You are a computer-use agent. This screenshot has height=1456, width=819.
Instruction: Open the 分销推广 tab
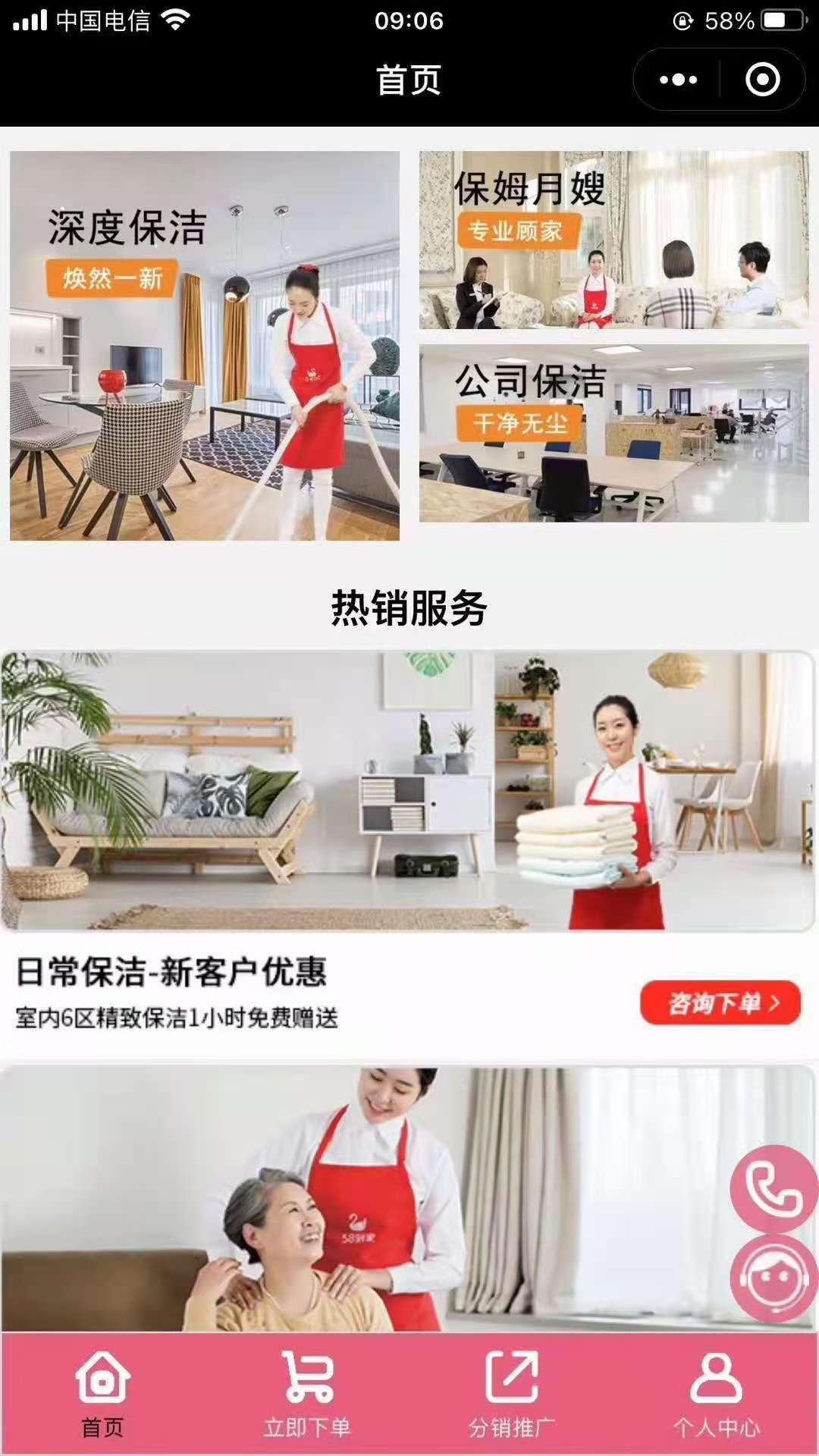click(x=512, y=1394)
